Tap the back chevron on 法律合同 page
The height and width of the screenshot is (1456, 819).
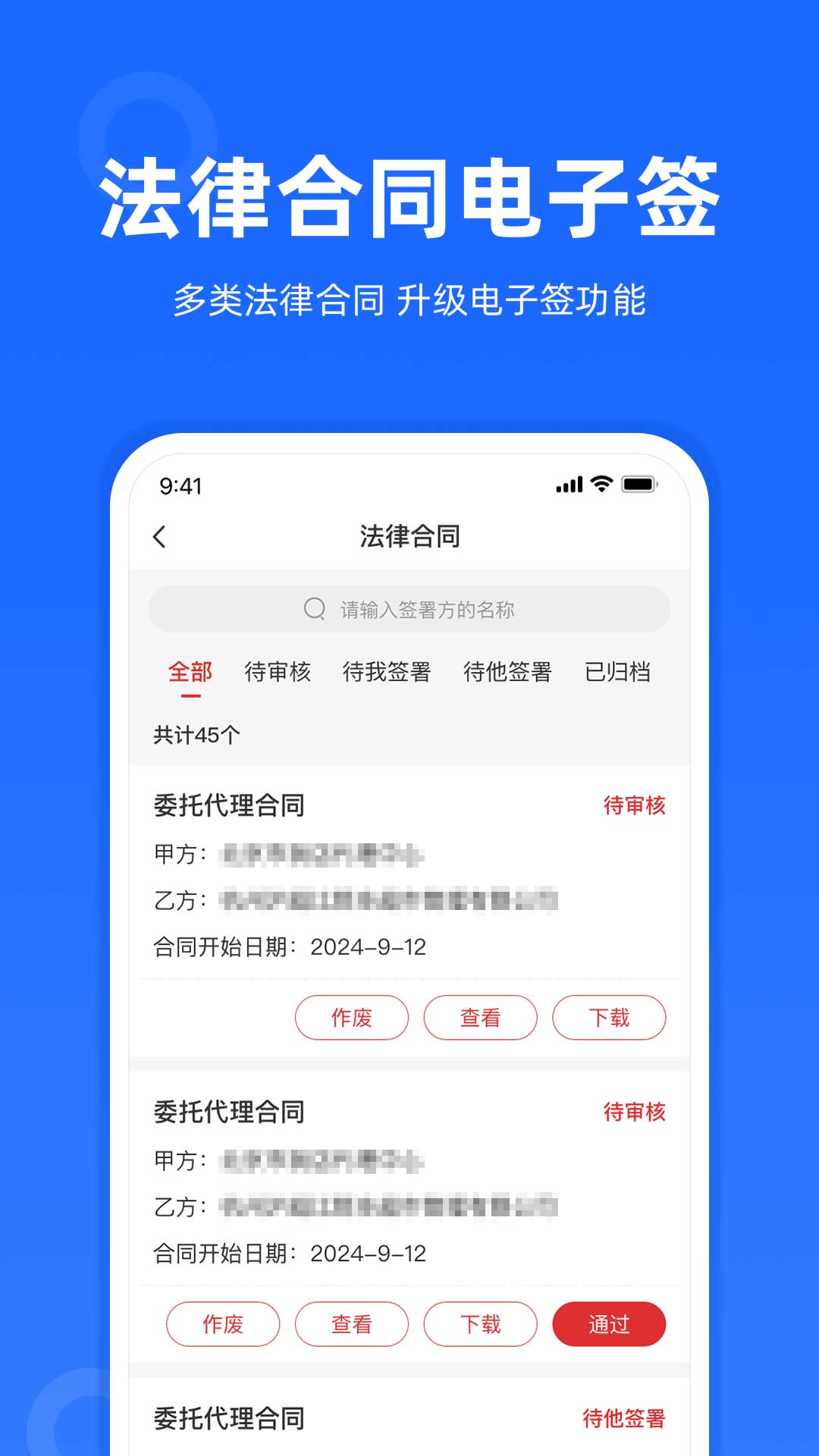click(x=160, y=535)
